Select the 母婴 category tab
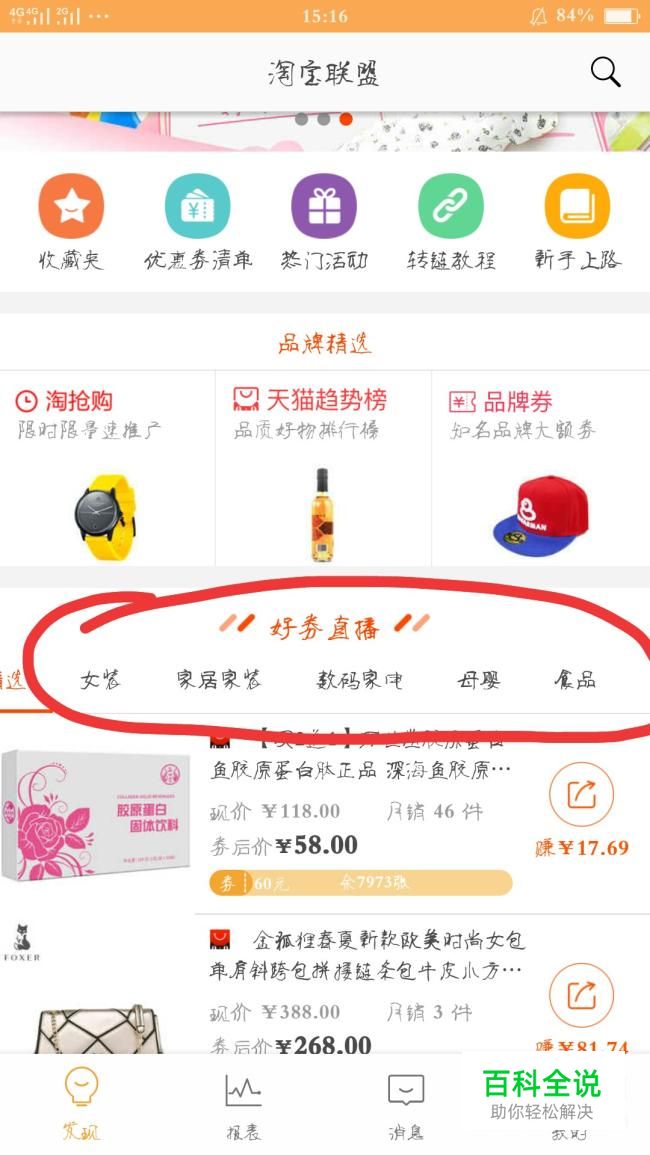650x1155 pixels. click(x=478, y=680)
